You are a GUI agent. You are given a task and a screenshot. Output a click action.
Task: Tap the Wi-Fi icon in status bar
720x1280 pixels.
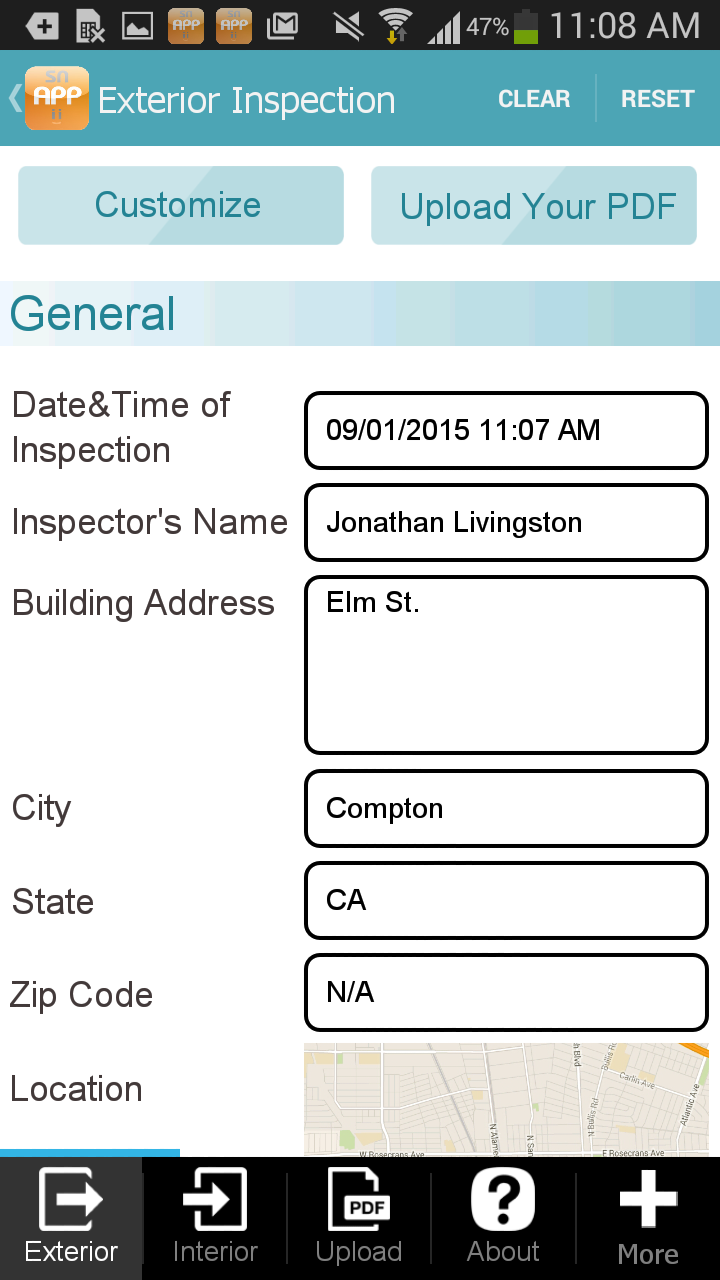(392, 24)
